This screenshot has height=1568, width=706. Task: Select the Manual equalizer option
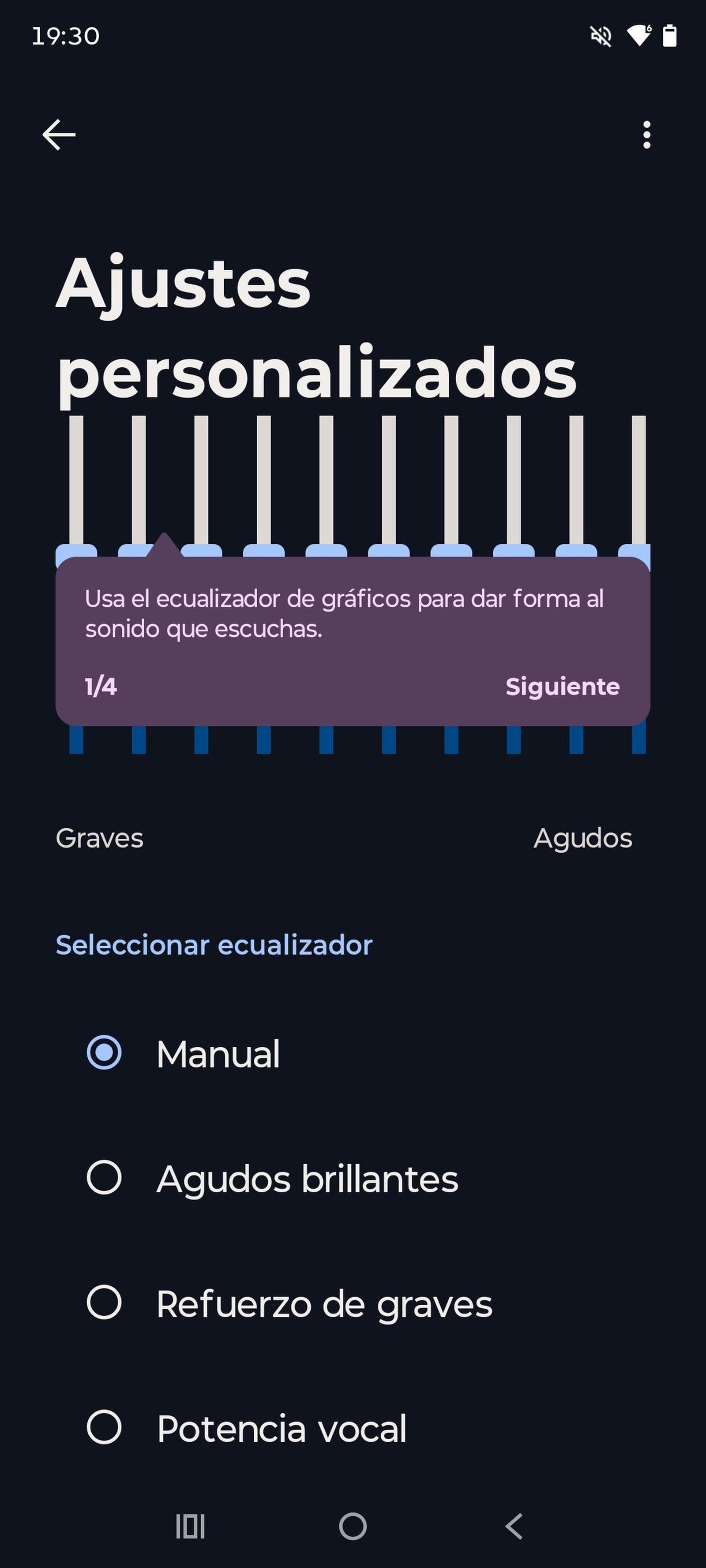click(x=104, y=1053)
